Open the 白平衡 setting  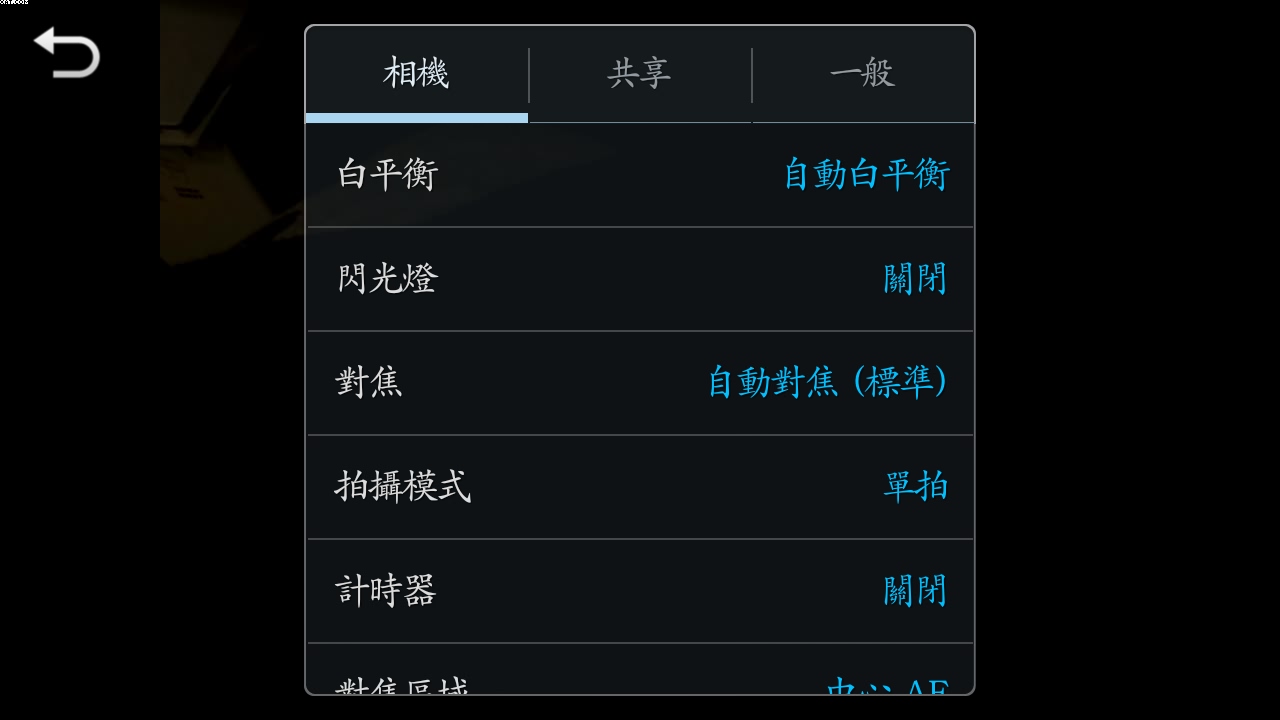[x=640, y=175]
